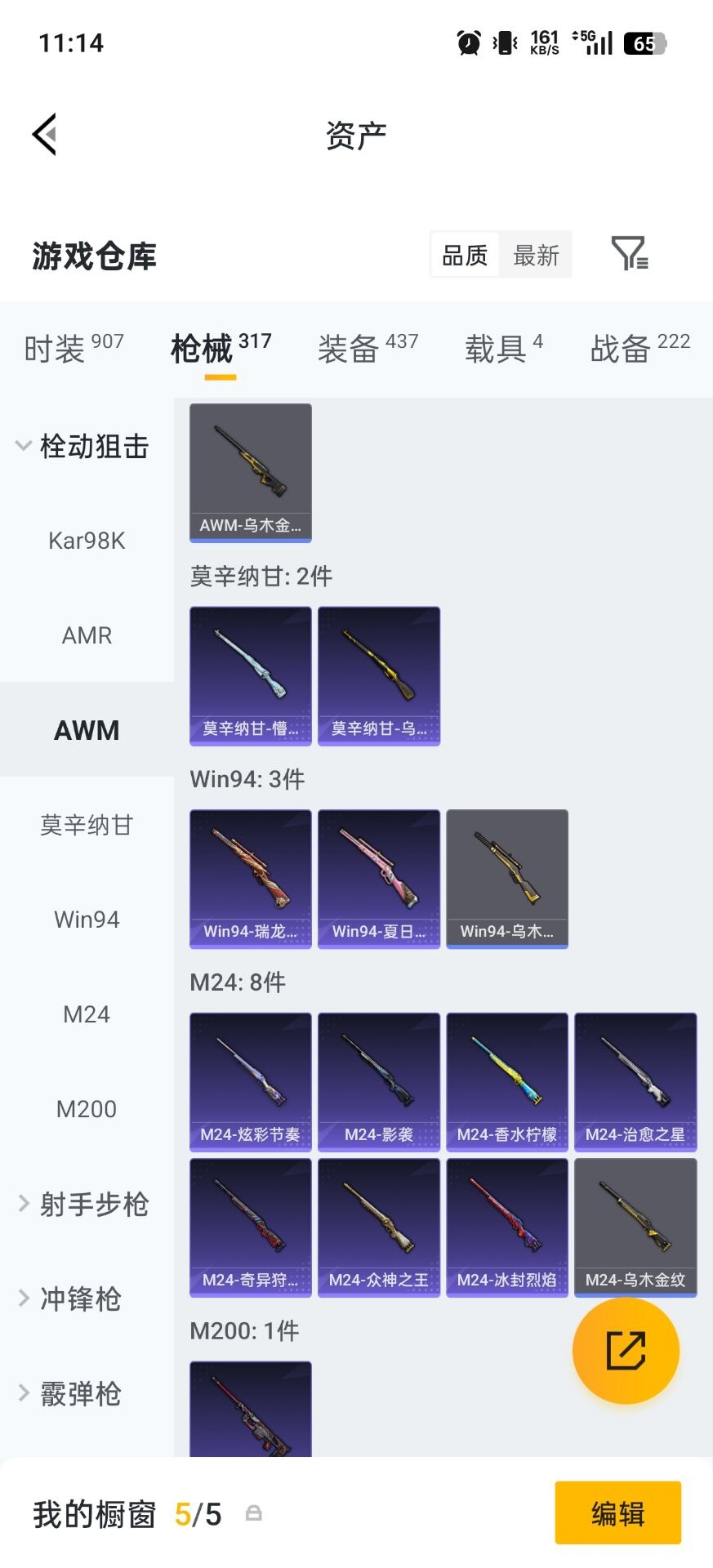The width and height of the screenshot is (713, 1568).
Task: Open the M24-冰封烈焰 skin card
Action: click(507, 1227)
